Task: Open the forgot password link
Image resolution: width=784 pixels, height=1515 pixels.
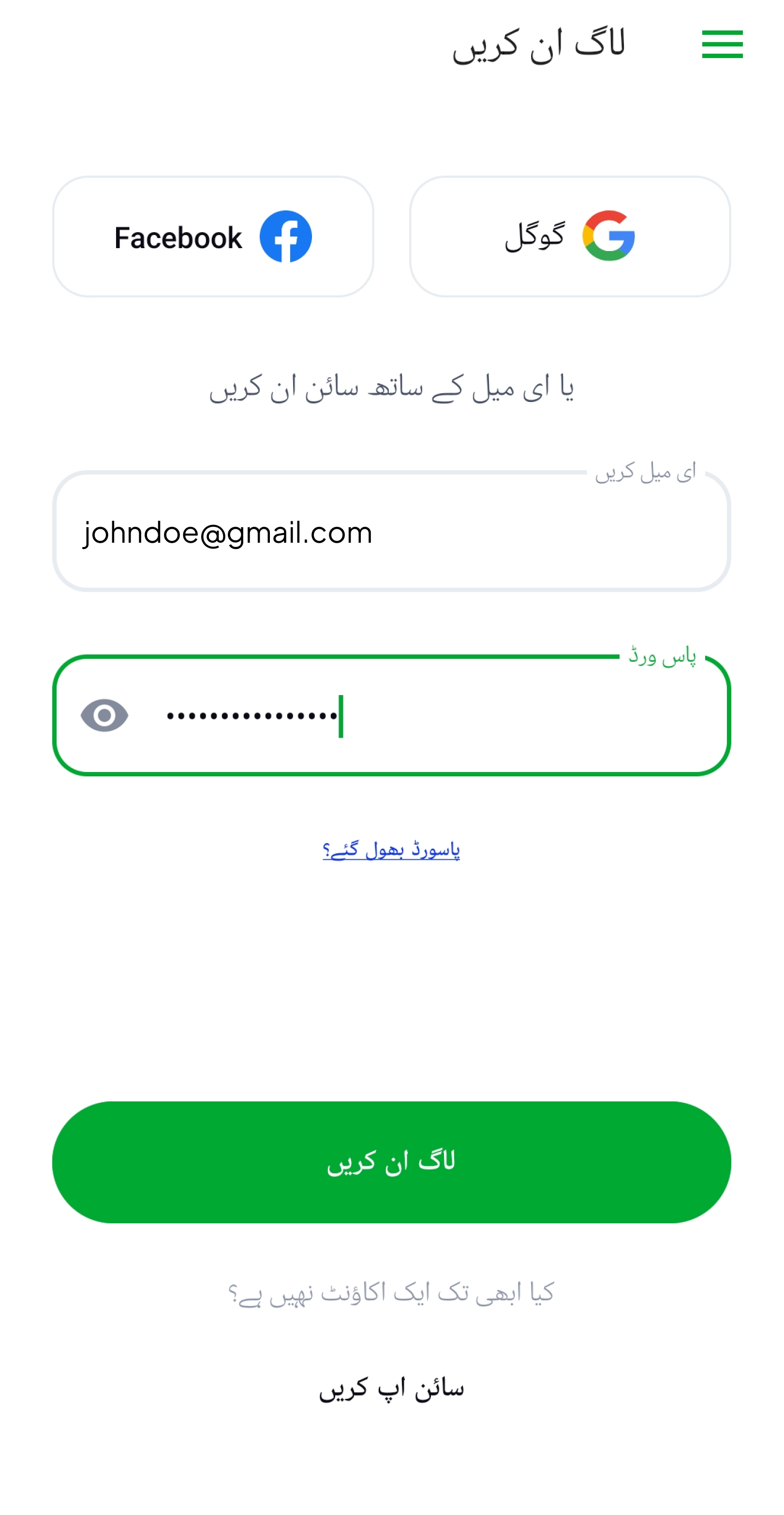Action: tap(391, 849)
